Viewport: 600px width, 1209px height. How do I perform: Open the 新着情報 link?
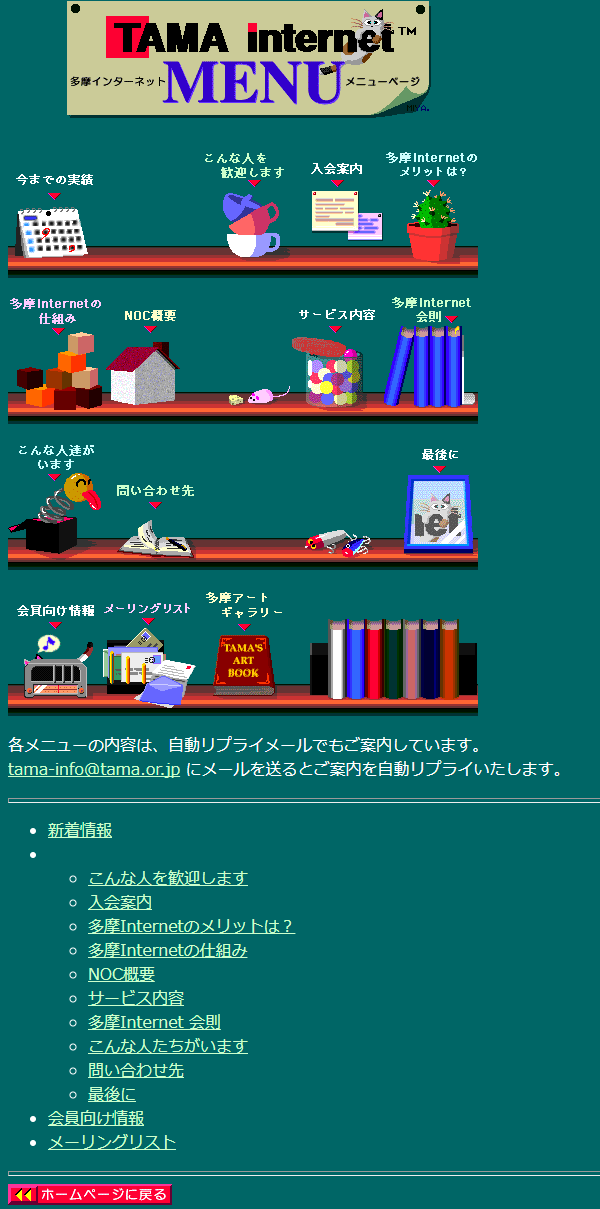tap(80, 830)
